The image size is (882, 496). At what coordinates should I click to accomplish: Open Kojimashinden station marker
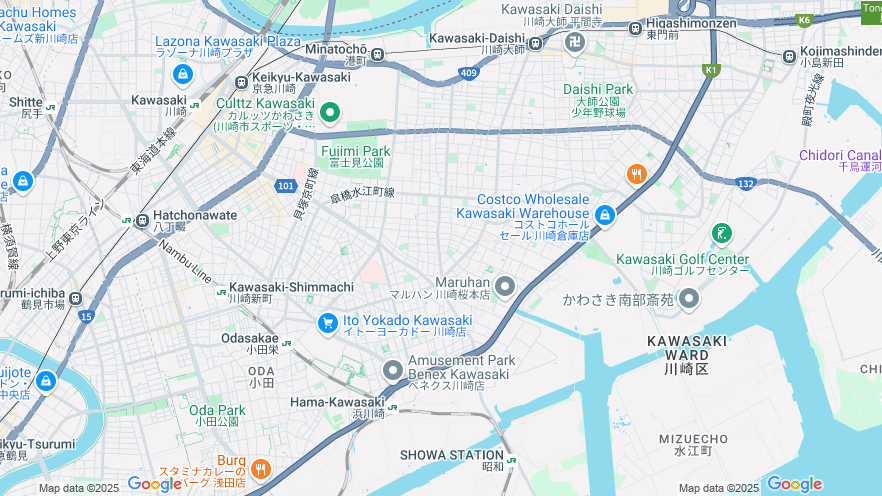[790, 56]
